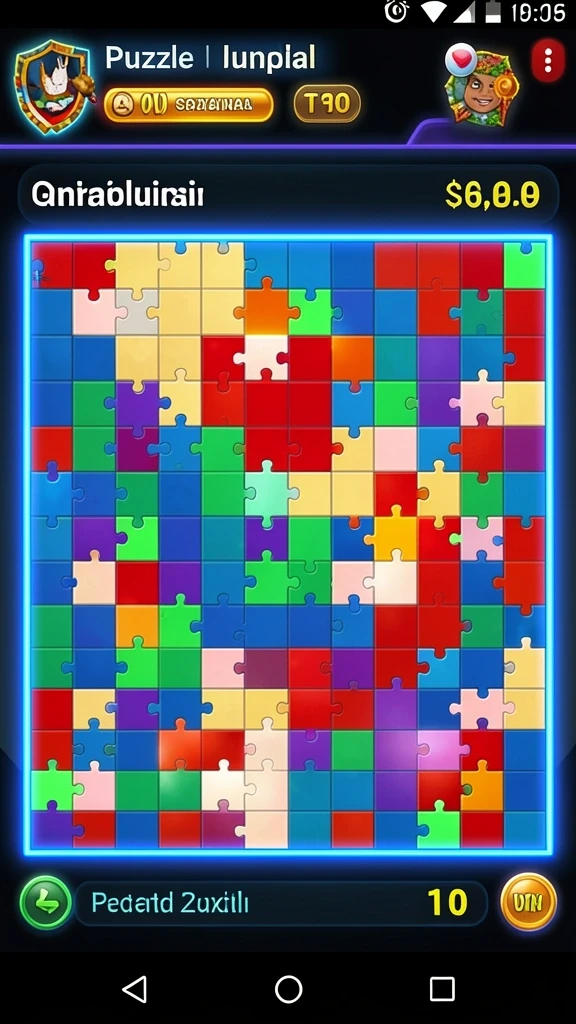
Task: Go to the home screen
Action: click(288, 989)
